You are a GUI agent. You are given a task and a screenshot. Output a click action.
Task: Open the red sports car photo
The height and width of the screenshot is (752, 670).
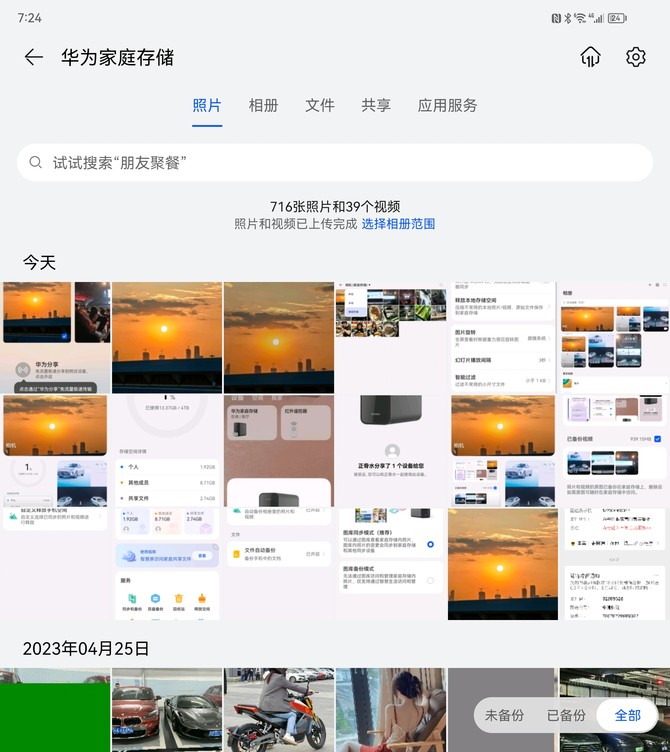click(x=166, y=710)
